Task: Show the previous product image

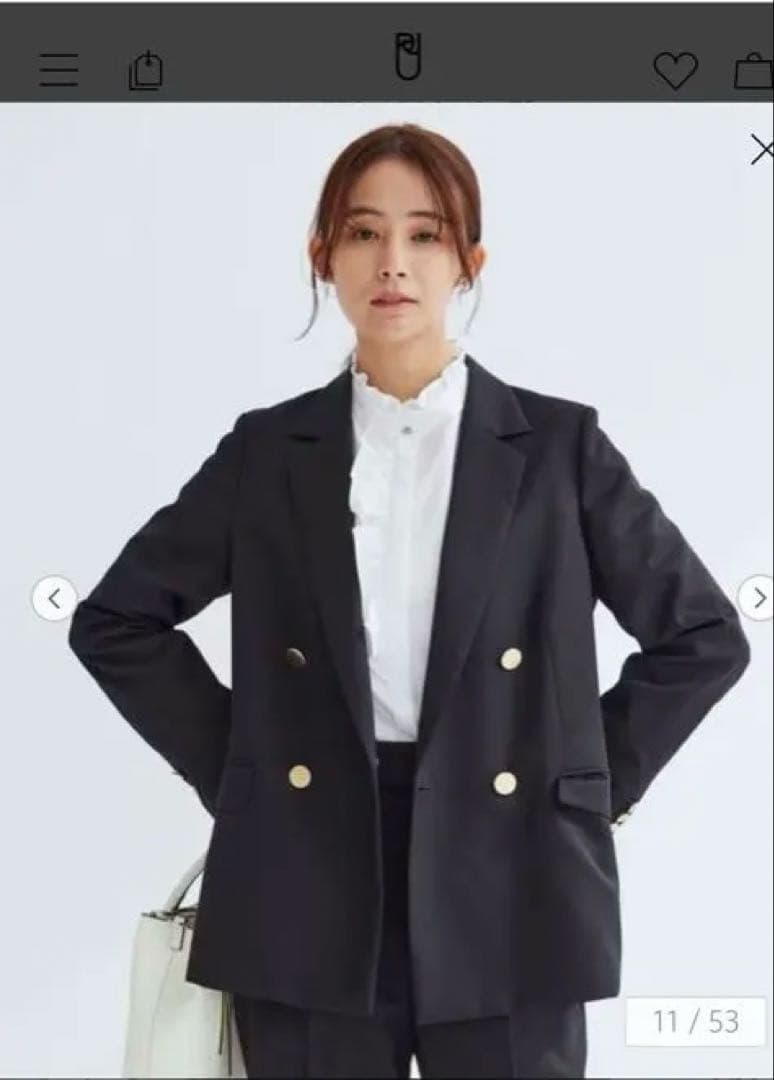Action: (54, 599)
